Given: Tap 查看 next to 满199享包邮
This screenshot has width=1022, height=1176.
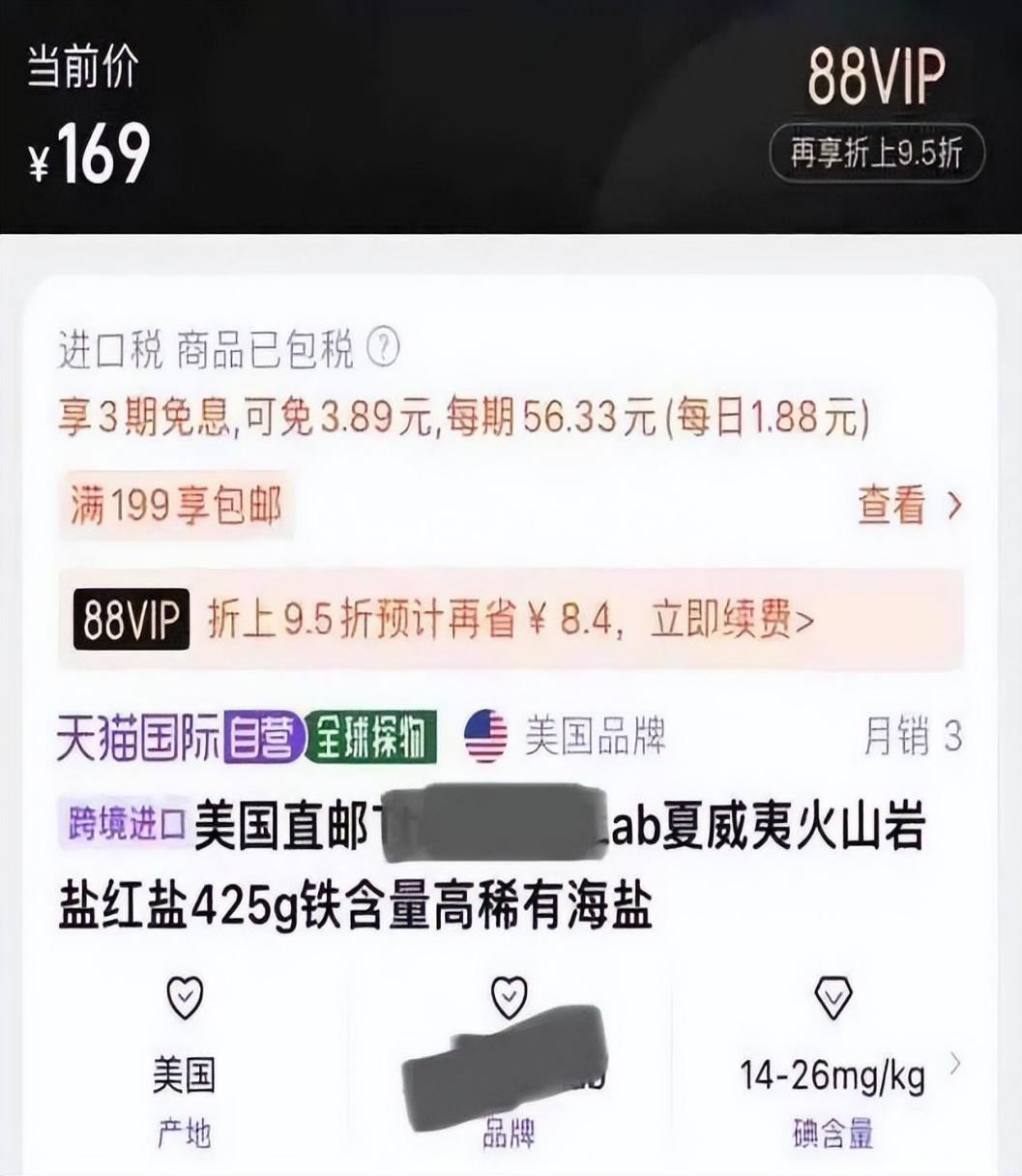Looking at the screenshot, I should coord(909,506).
